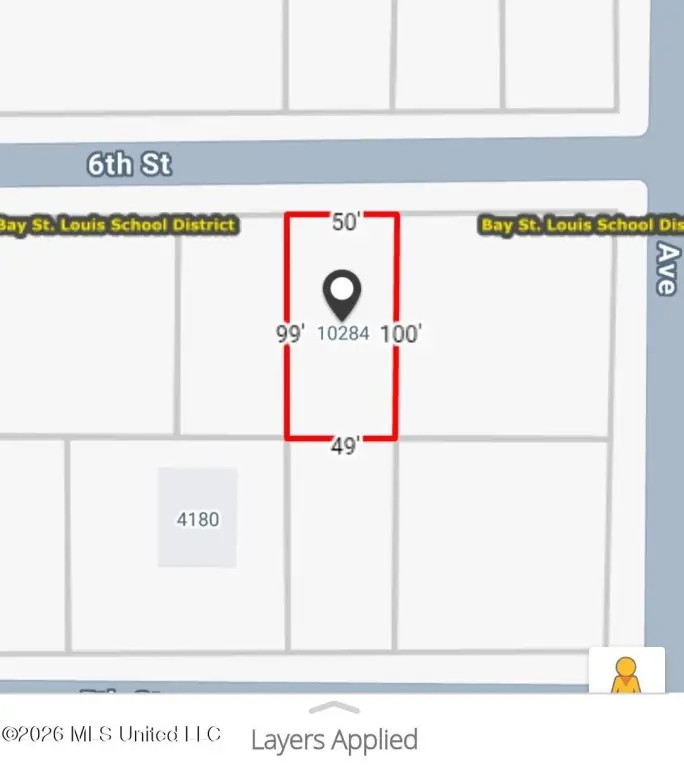Open Street View with the pegman icon
Screen dimensions: 684x768
pos(626,672)
